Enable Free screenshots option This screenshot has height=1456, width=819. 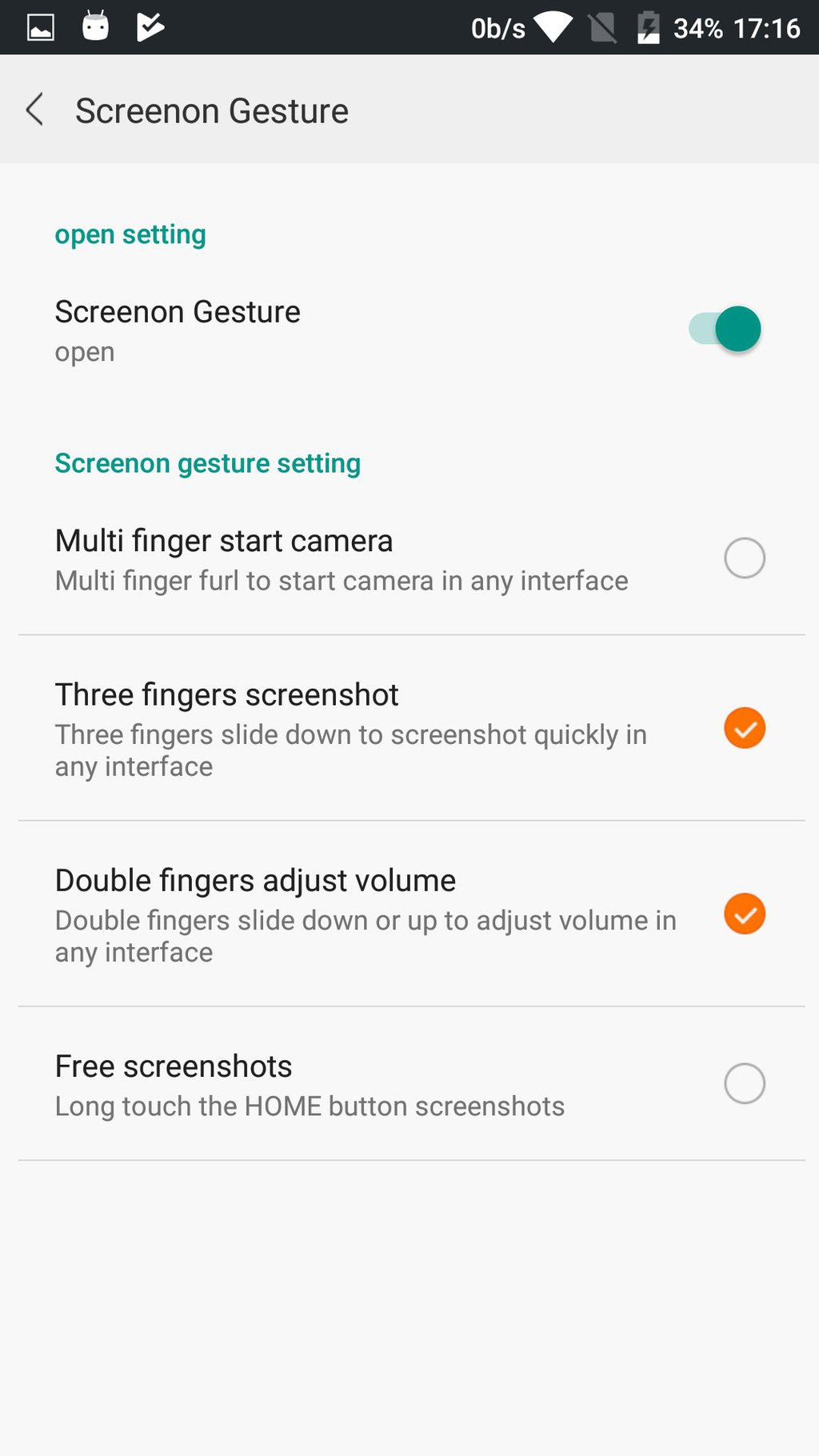745,1083
